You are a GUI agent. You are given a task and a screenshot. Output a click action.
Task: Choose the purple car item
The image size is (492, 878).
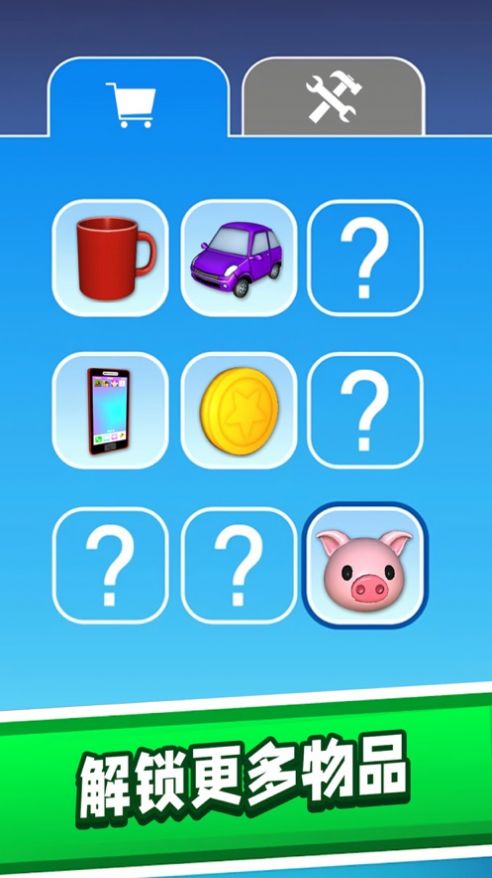(239, 258)
